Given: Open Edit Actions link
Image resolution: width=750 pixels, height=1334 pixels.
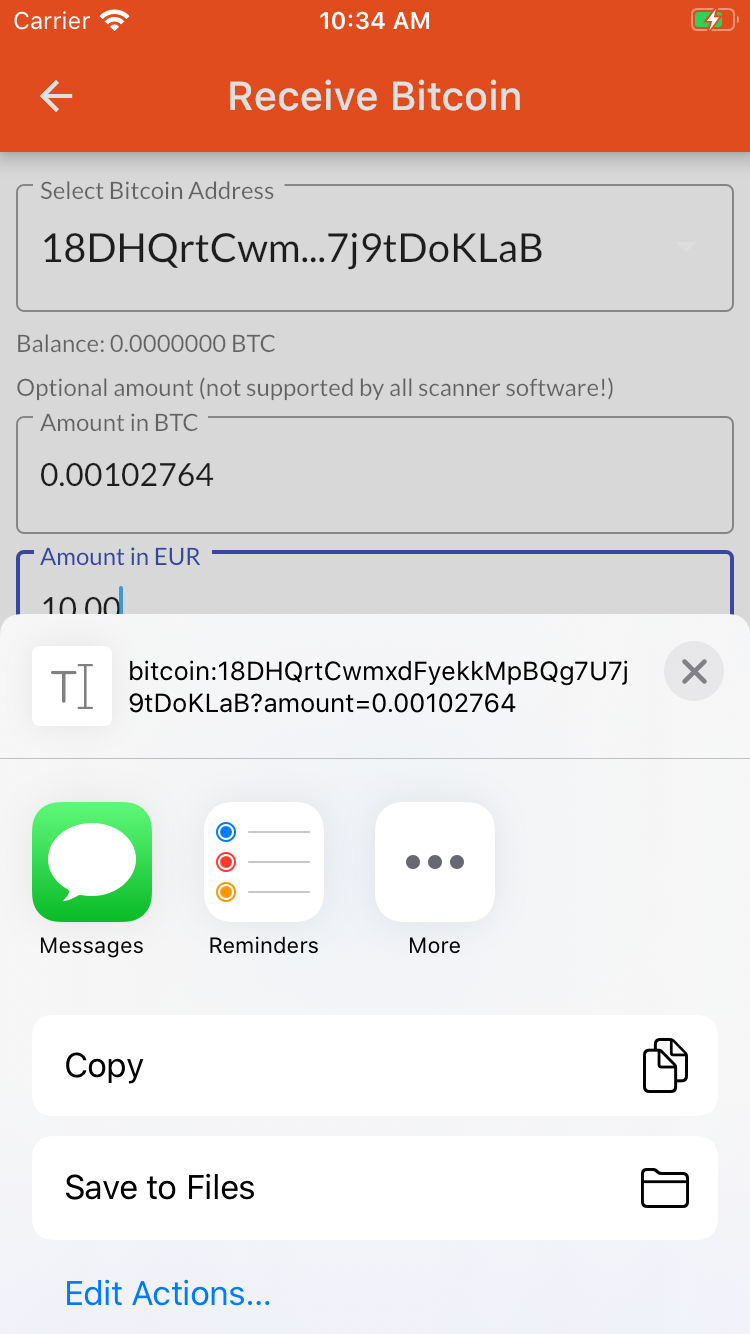Looking at the screenshot, I should [x=168, y=1294].
